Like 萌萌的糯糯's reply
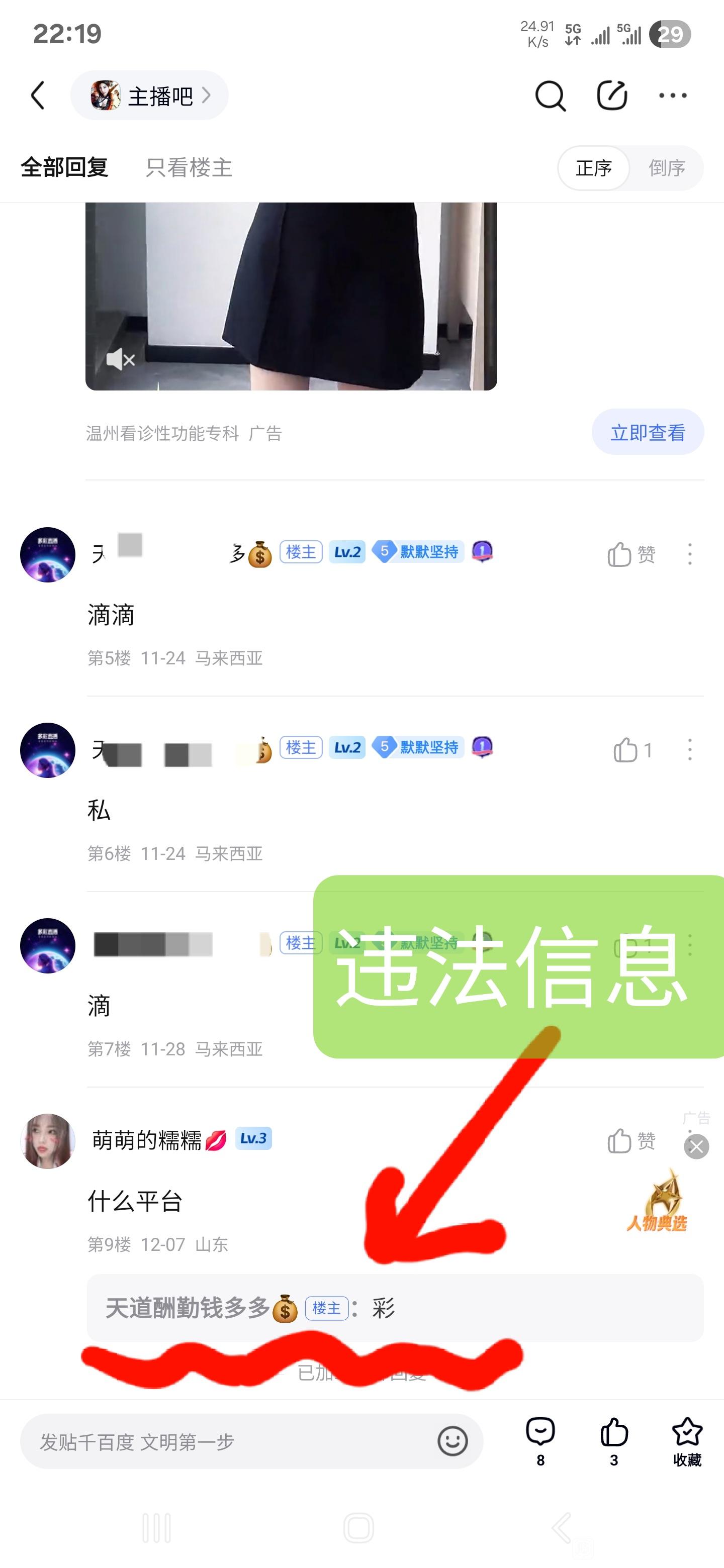 (631, 1141)
